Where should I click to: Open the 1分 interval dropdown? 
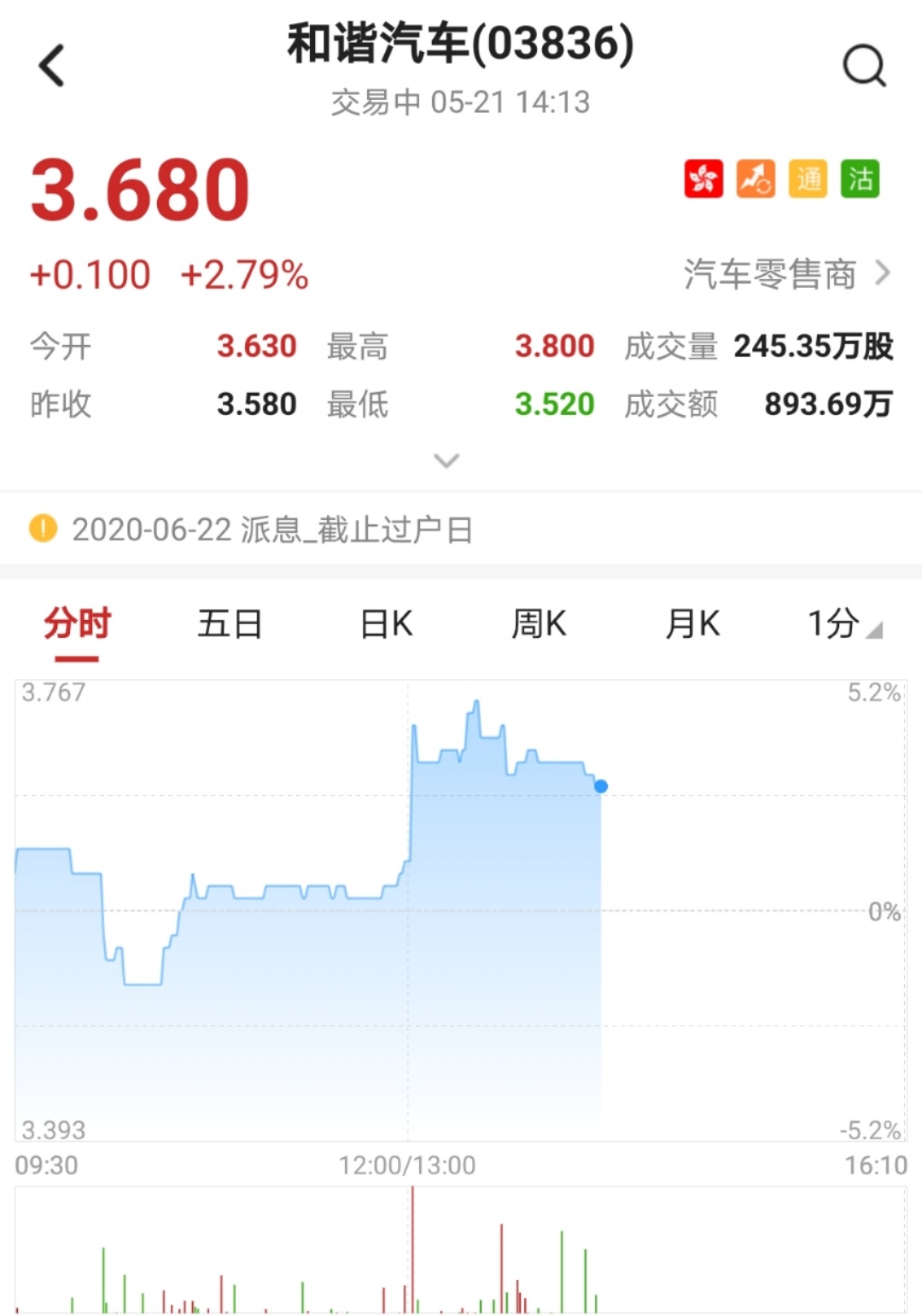pyautogui.click(x=843, y=624)
